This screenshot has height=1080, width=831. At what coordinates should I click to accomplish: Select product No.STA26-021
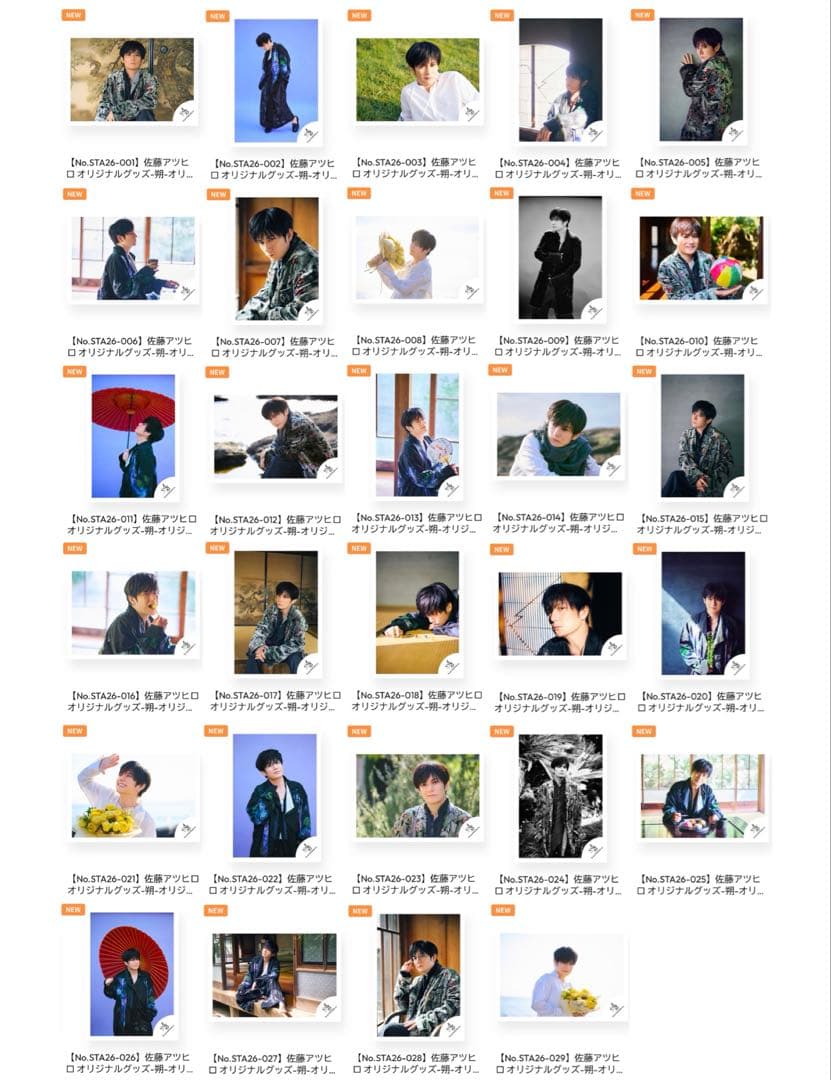pos(133,795)
